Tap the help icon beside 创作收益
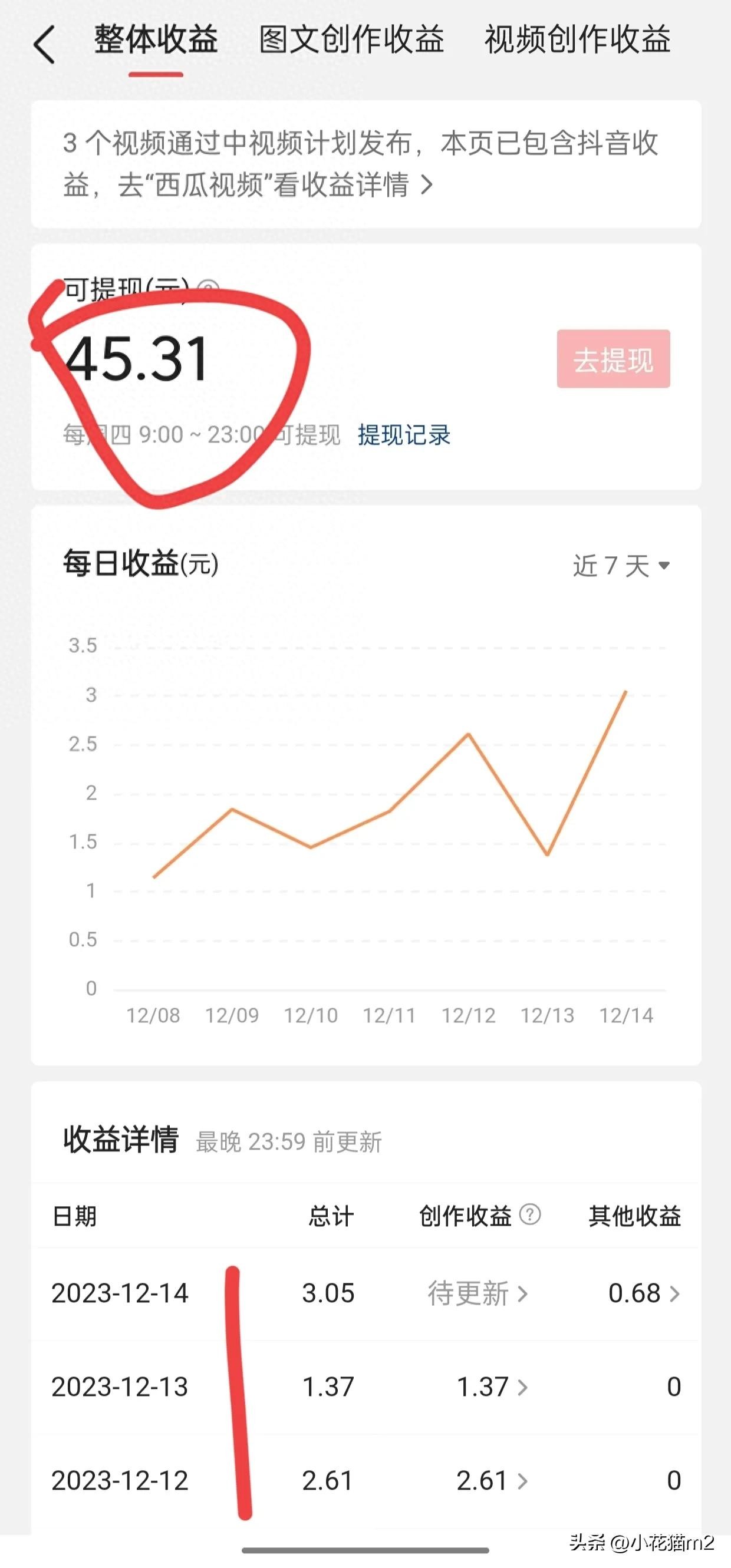The image size is (731, 1568). tap(530, 1214)
